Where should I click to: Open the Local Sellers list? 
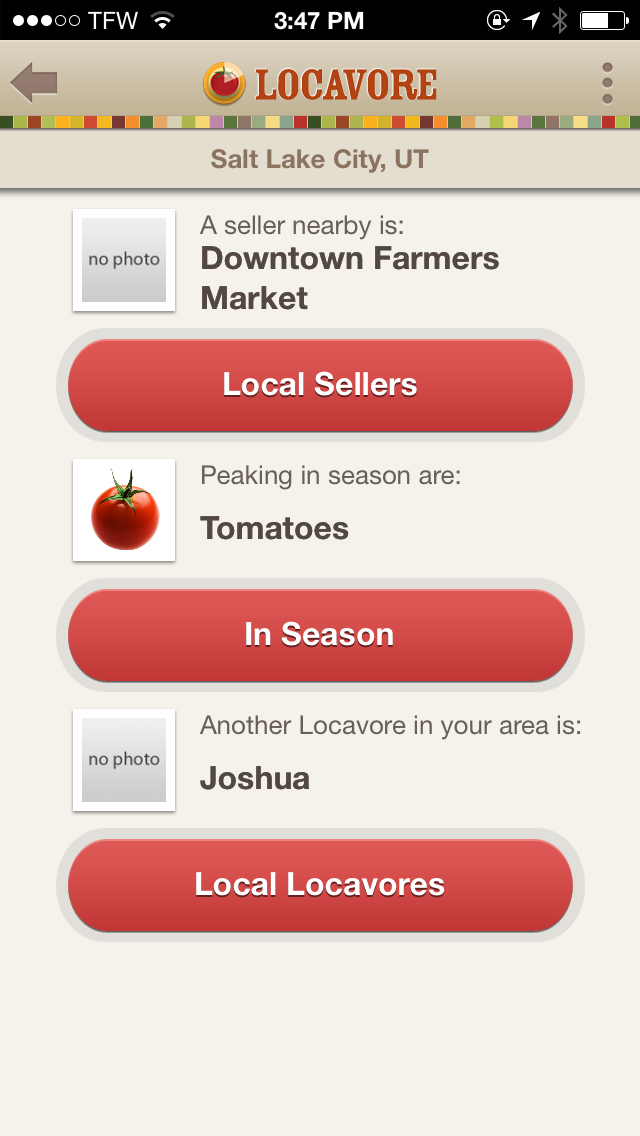[x=320, y=385]
